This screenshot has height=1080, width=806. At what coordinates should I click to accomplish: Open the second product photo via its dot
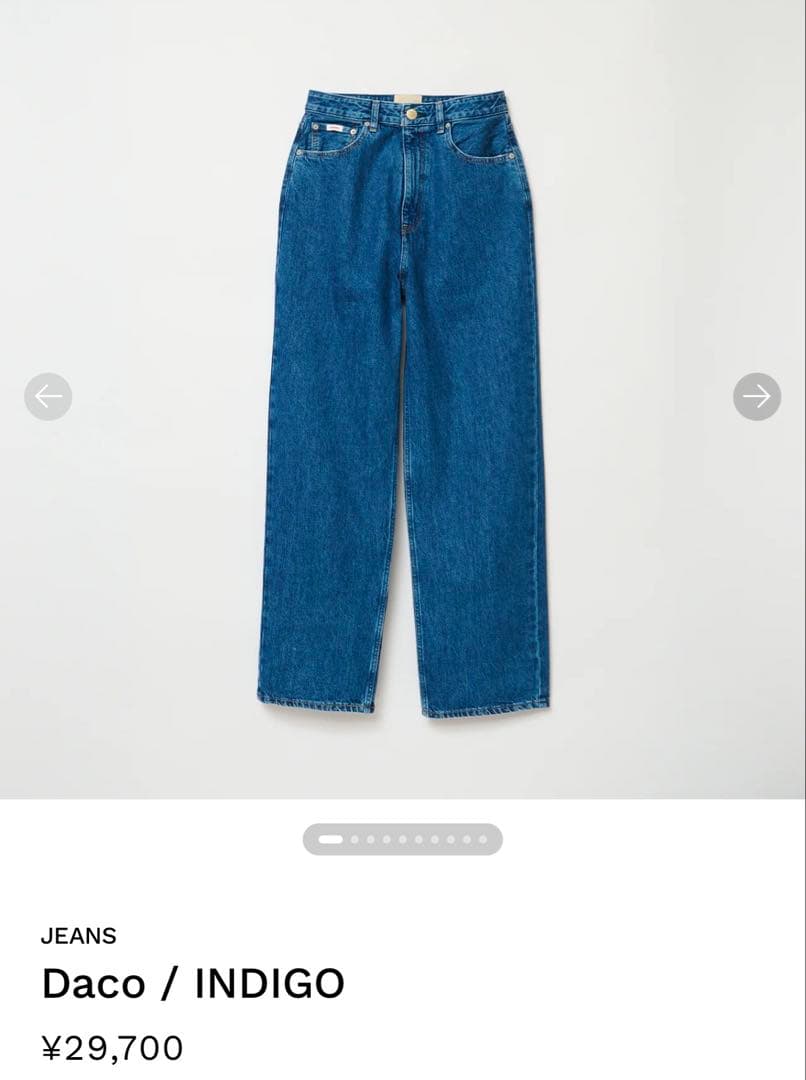click(354, 839)
